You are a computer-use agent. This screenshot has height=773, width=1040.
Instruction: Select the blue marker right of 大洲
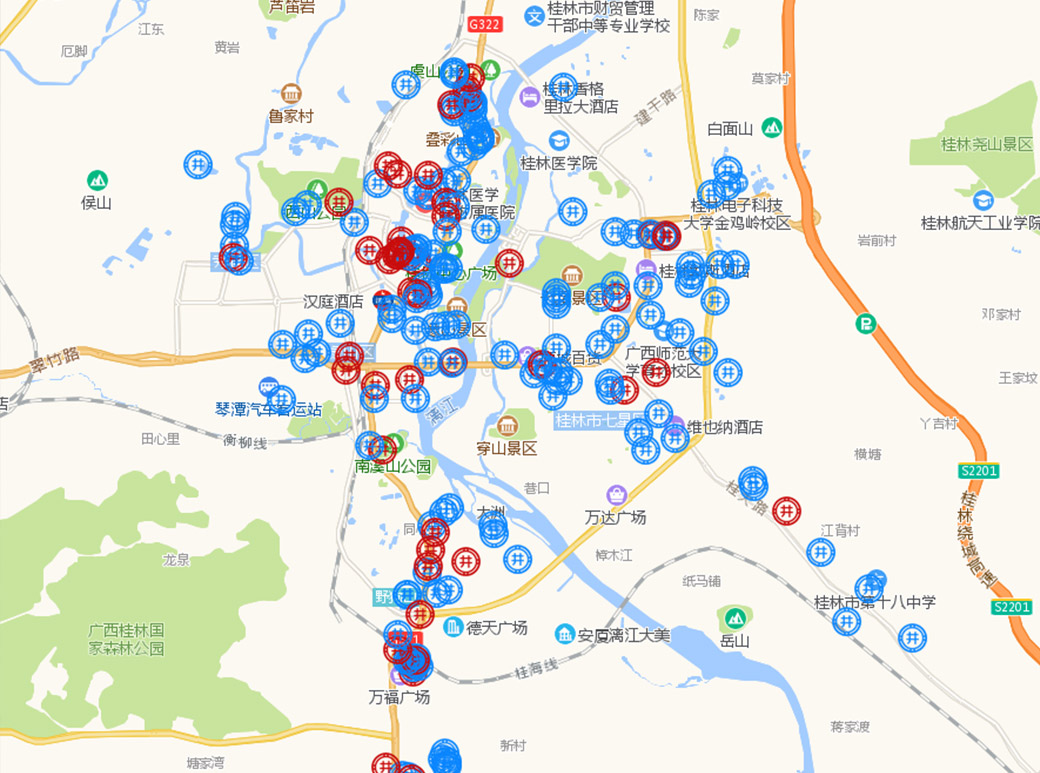click(x=518, y=558)
